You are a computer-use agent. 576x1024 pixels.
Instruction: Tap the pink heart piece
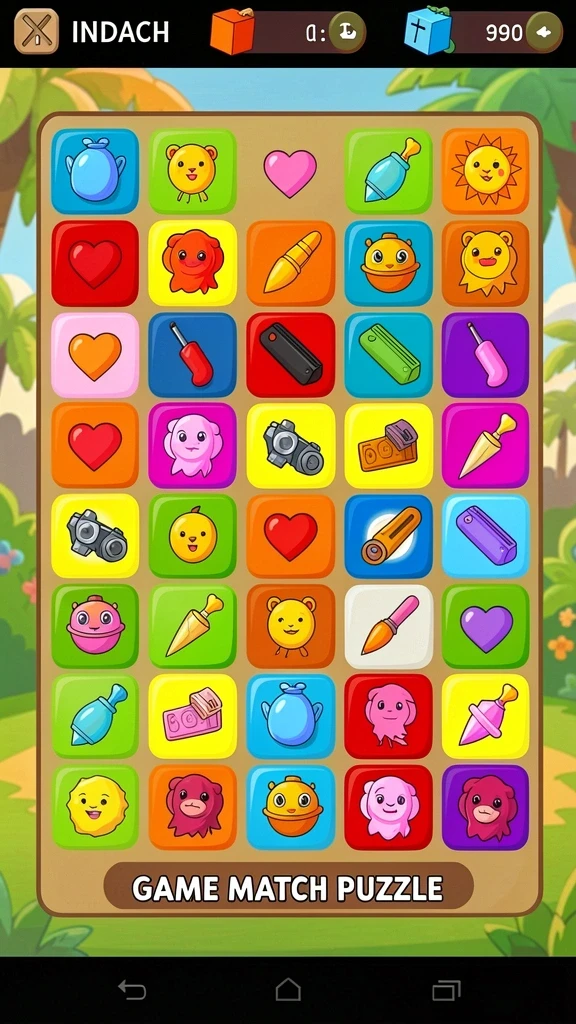point(291,173)
